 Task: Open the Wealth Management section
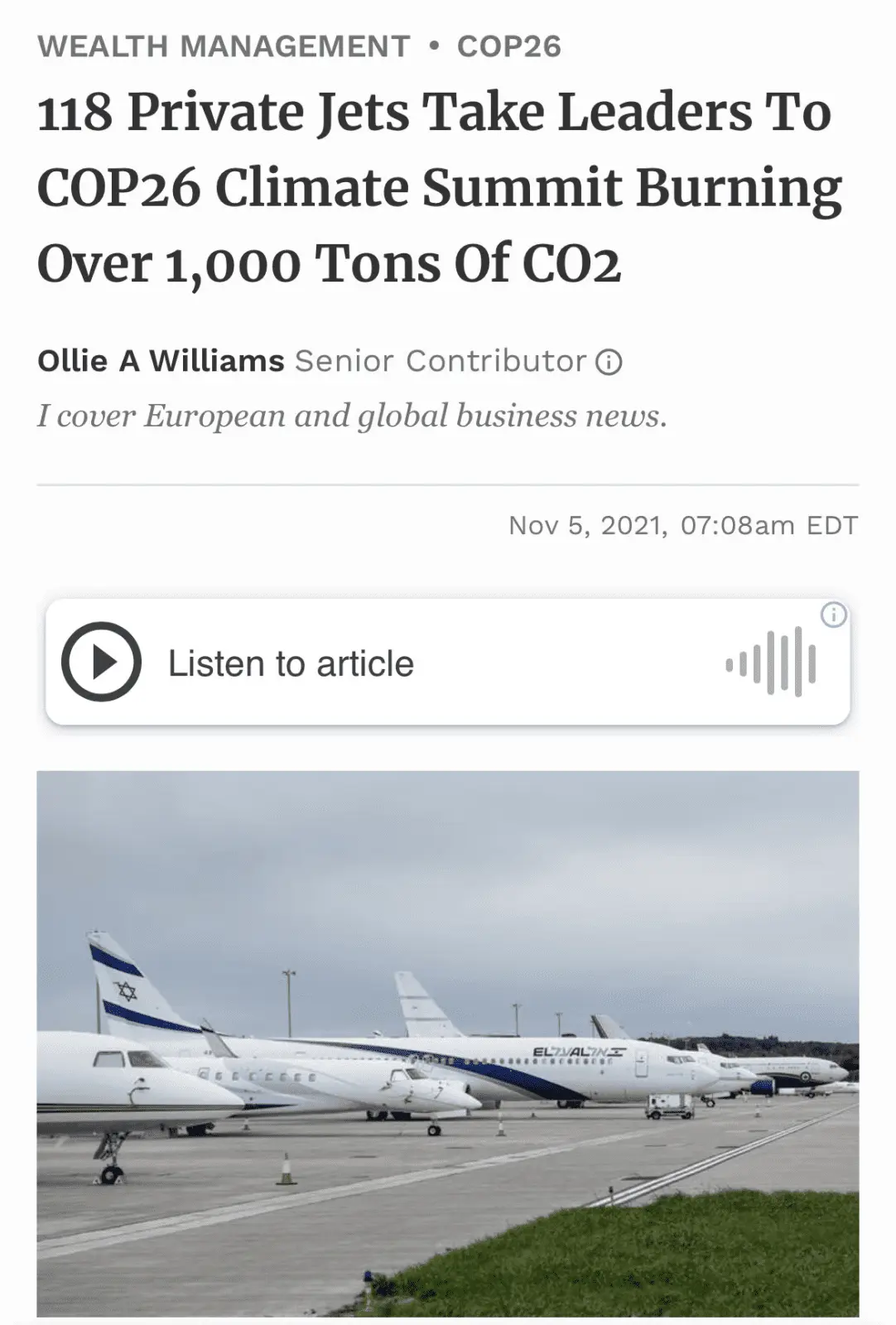(224, 46)
